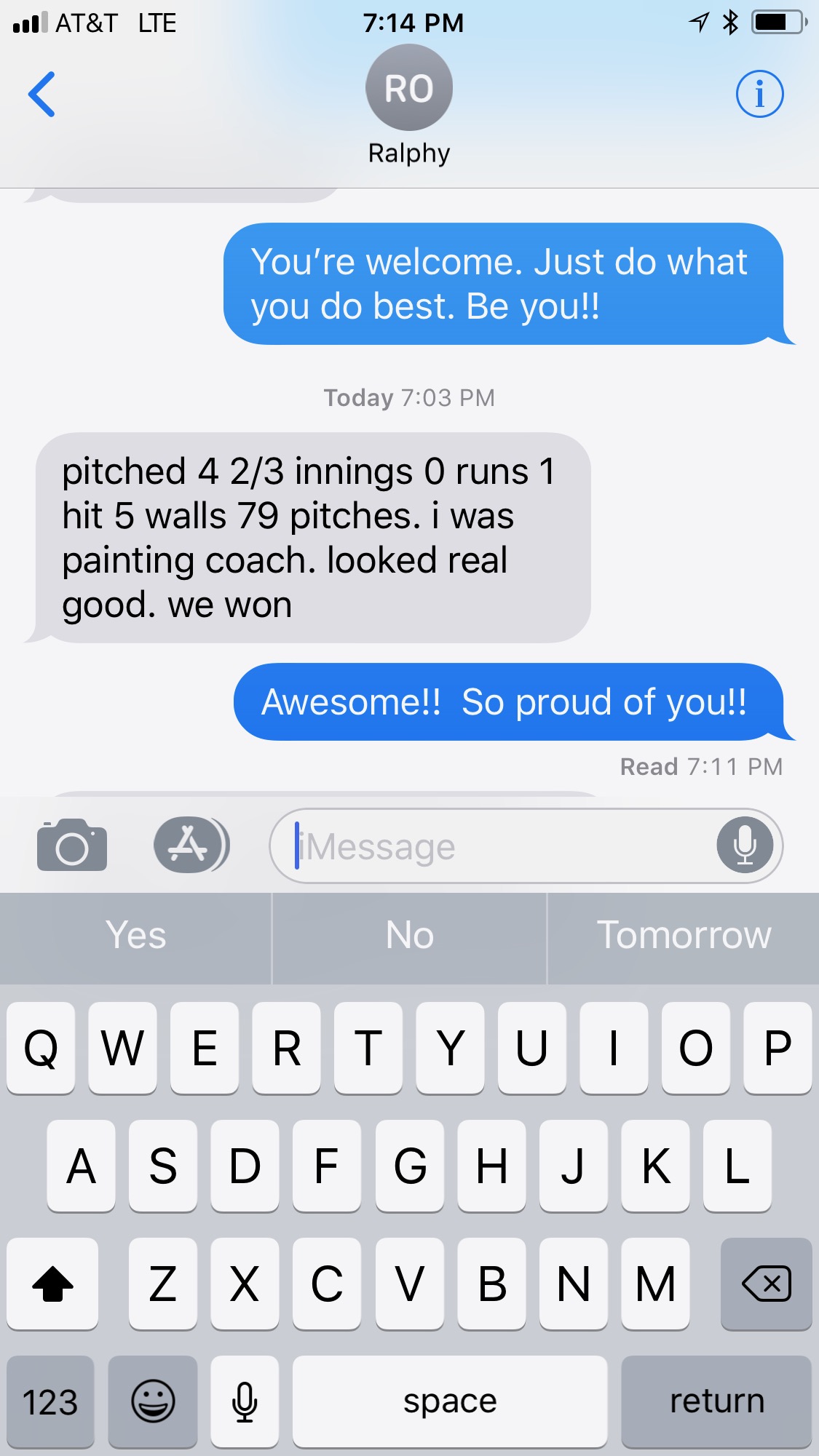The image size is (819, 1456).
Task: Go back to the messages list
Action: pyautogui.click(x=41, y=95)
